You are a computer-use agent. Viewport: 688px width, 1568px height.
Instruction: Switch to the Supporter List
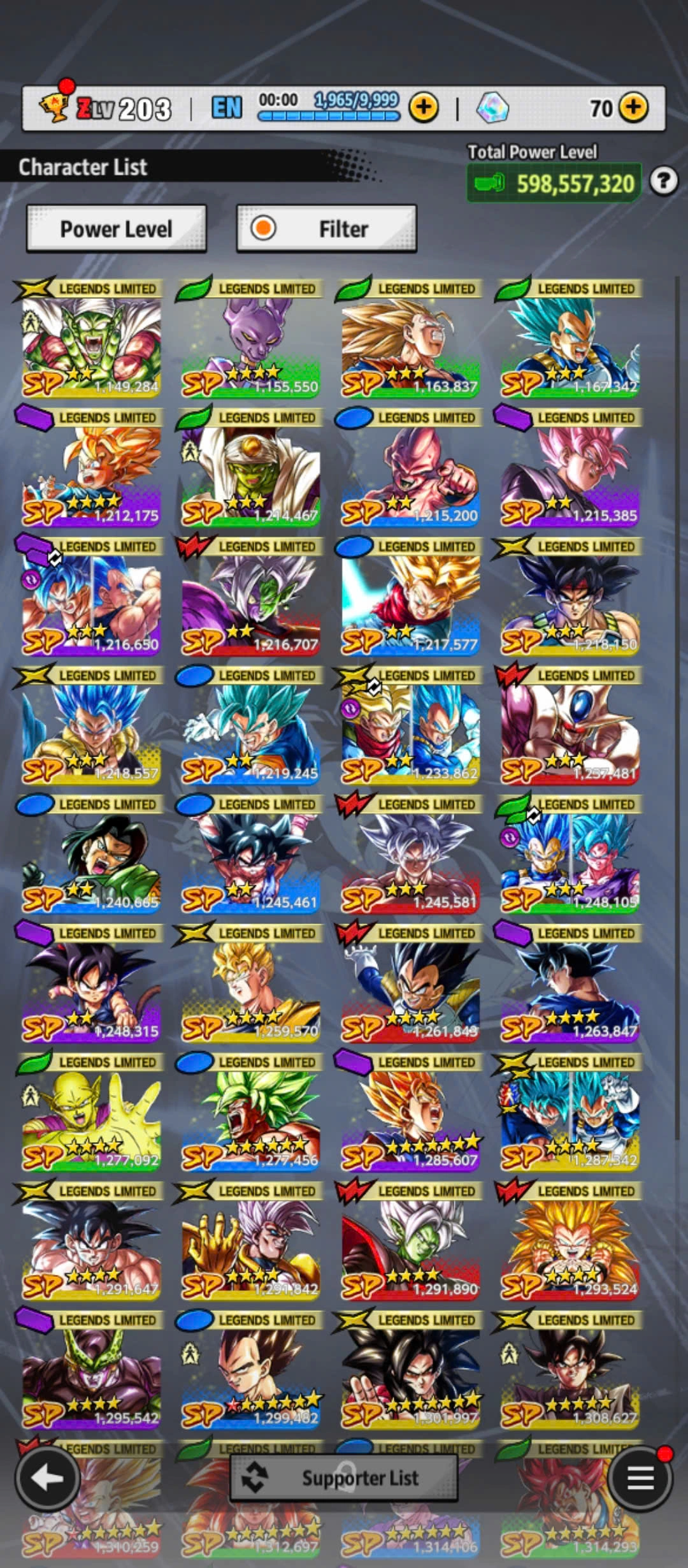point(344,1478)
